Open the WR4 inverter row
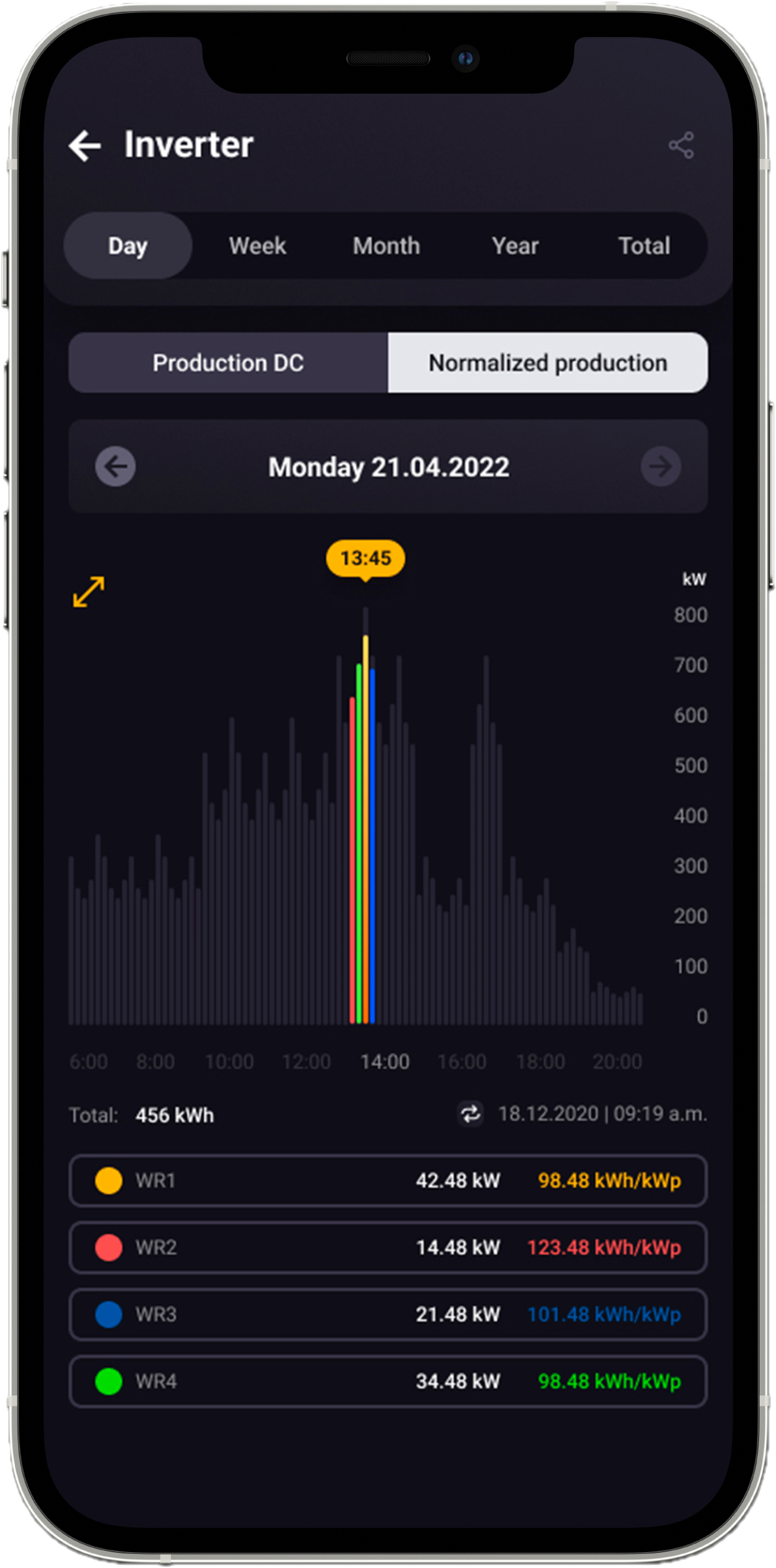 [388, 1381]
